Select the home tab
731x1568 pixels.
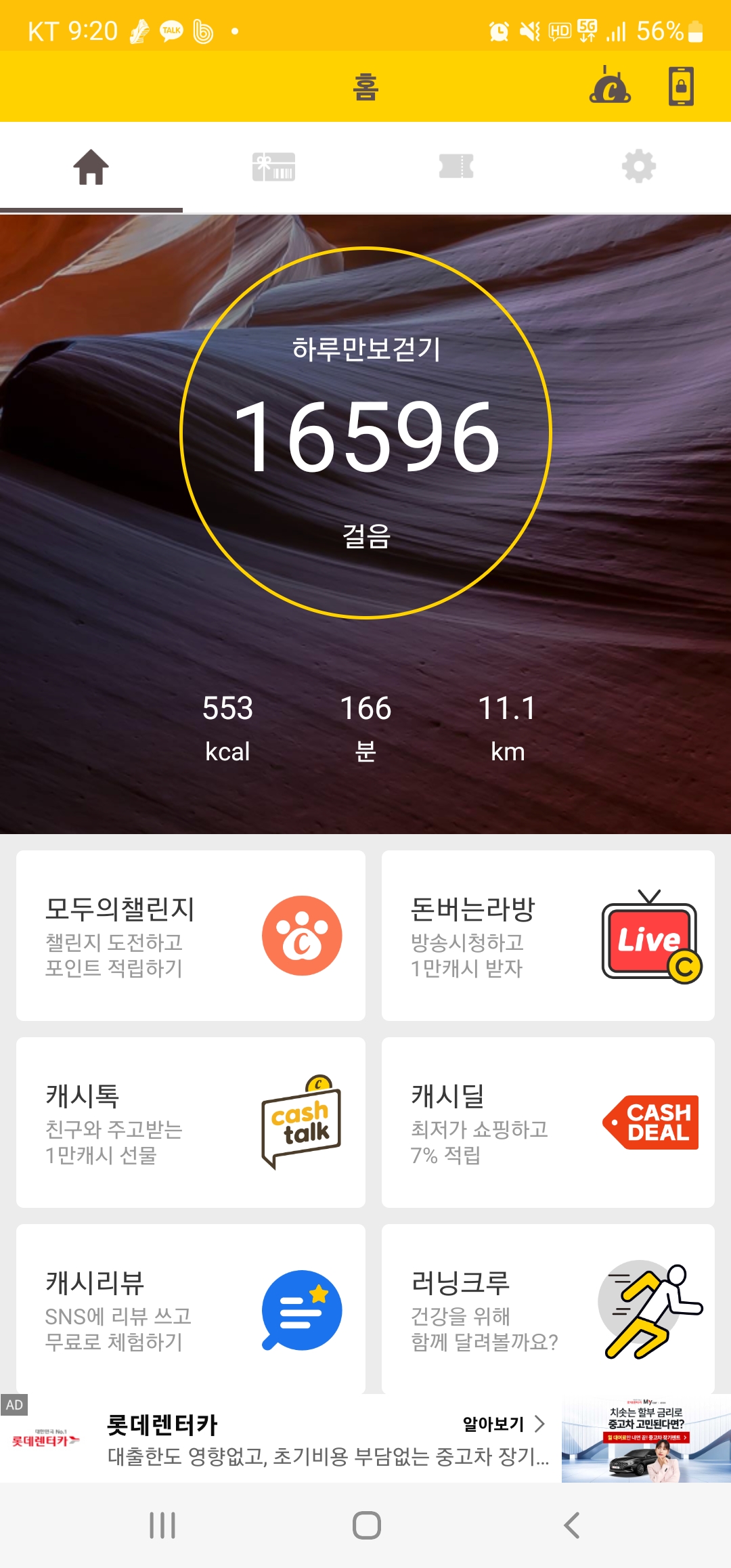[x=91, y=167]
